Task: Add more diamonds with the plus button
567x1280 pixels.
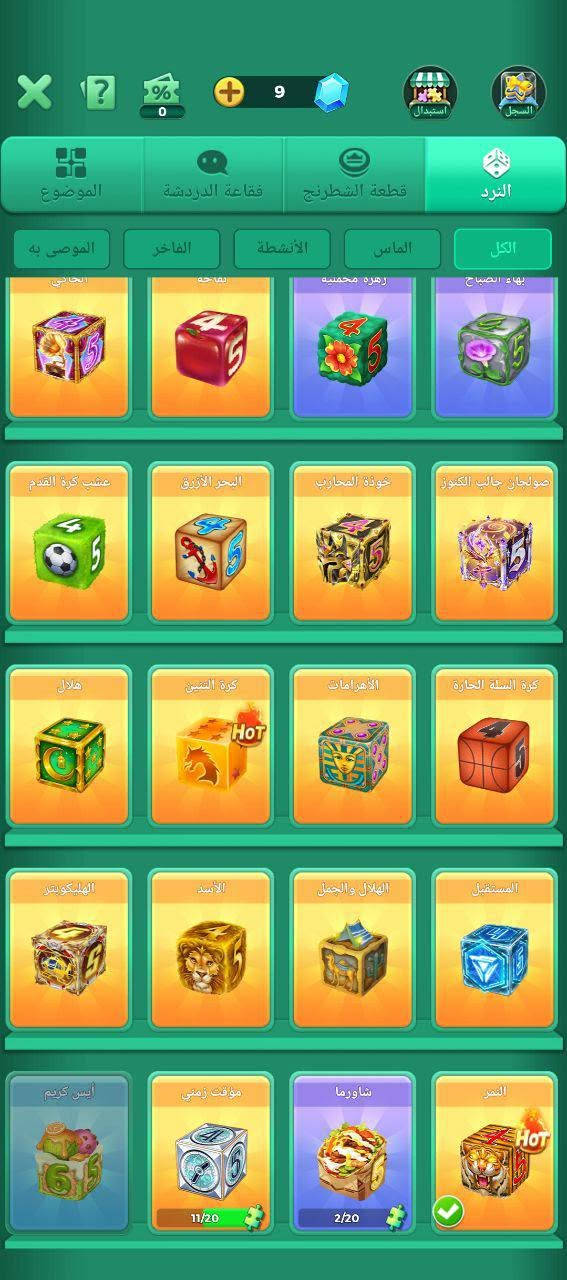Action: pos(229,92)
